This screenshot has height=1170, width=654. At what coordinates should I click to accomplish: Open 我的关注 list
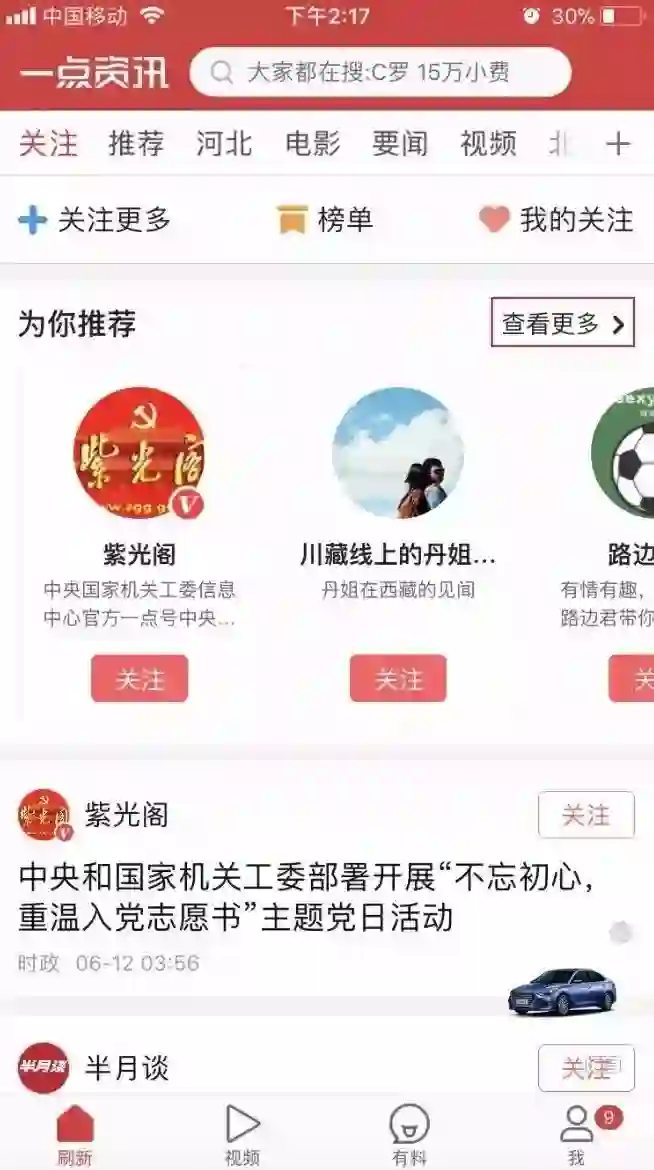coord(556,220)
